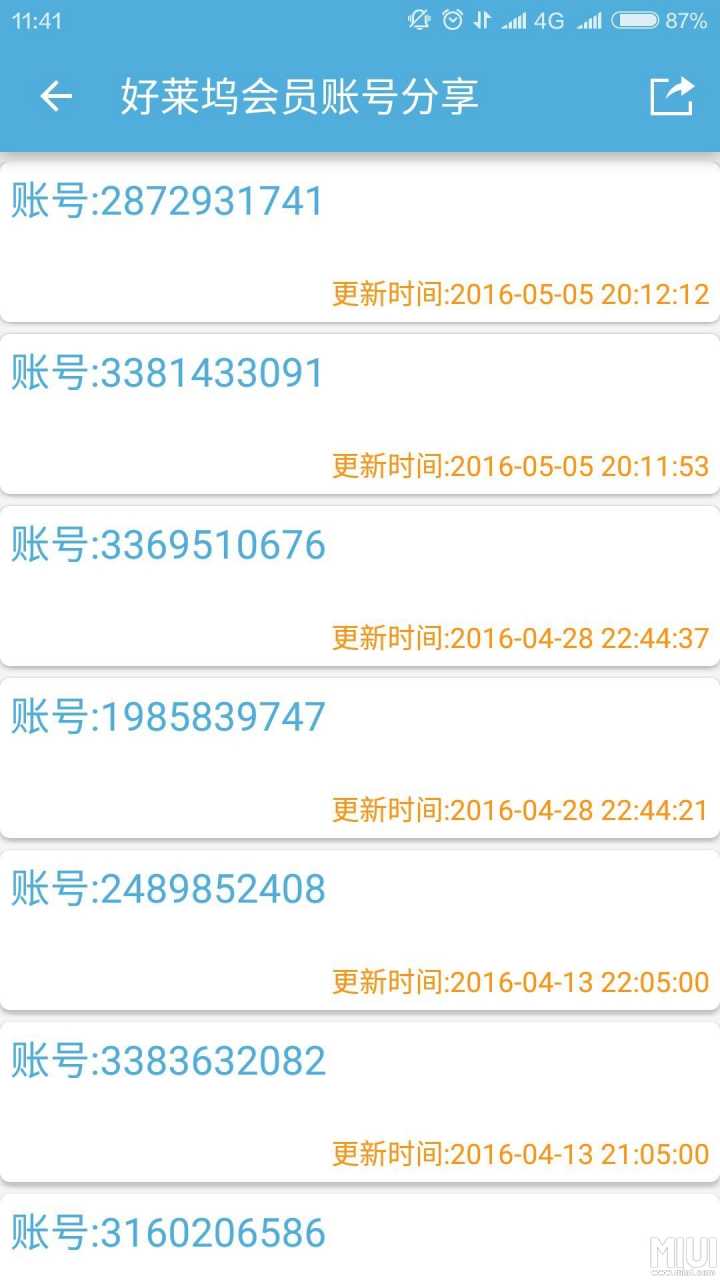This screenshot has height=1280, width=720.
Task: Open account card 2489852408
Action: click(x=360, y=930)
